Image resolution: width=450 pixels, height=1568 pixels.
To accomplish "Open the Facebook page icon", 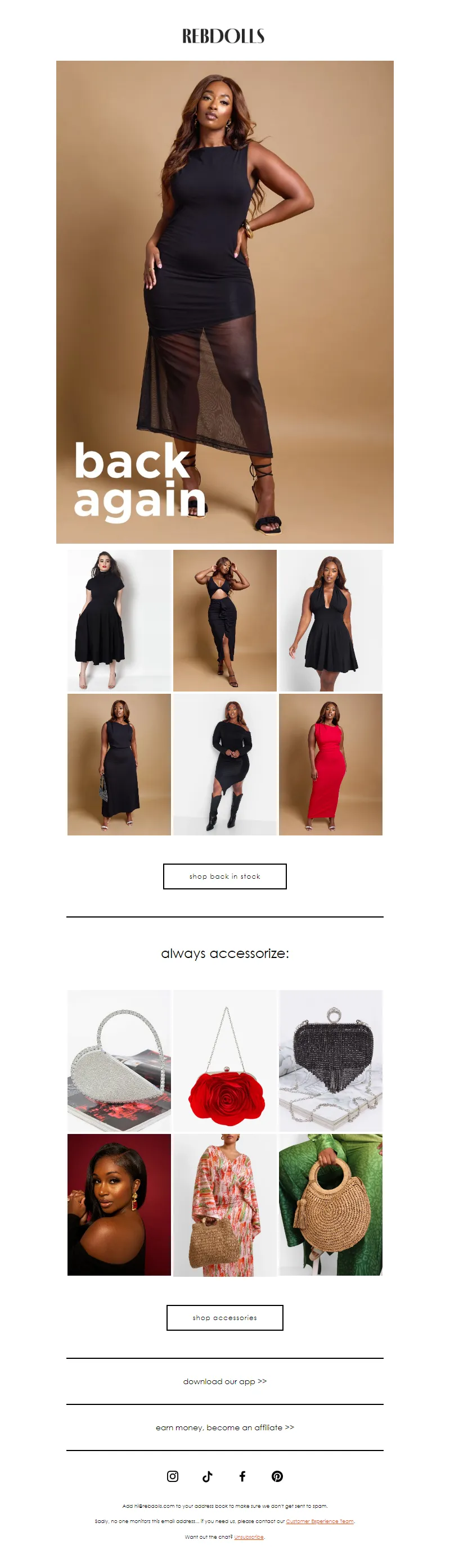I will [x=242, y=1475].
